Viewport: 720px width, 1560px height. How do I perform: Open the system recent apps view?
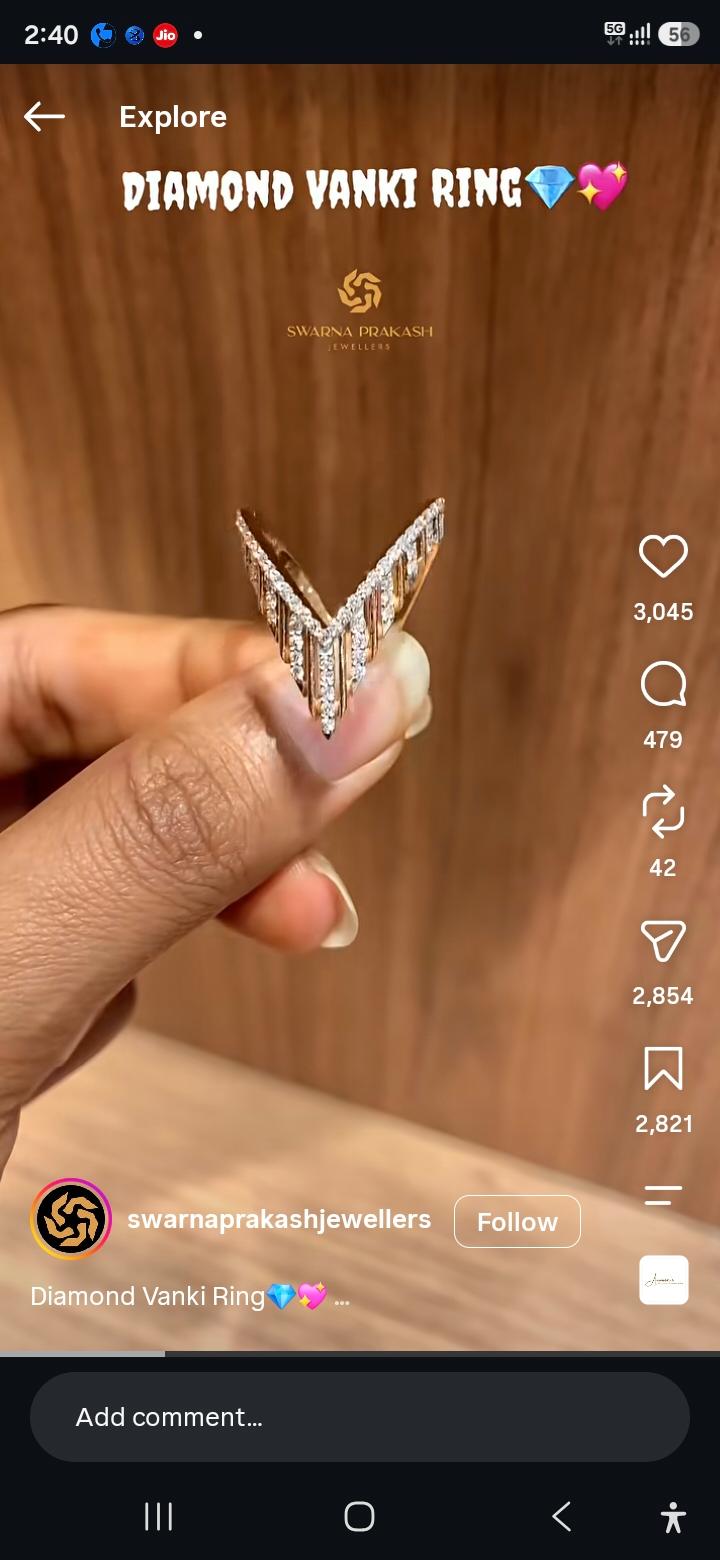click(x=159, y=1517)
